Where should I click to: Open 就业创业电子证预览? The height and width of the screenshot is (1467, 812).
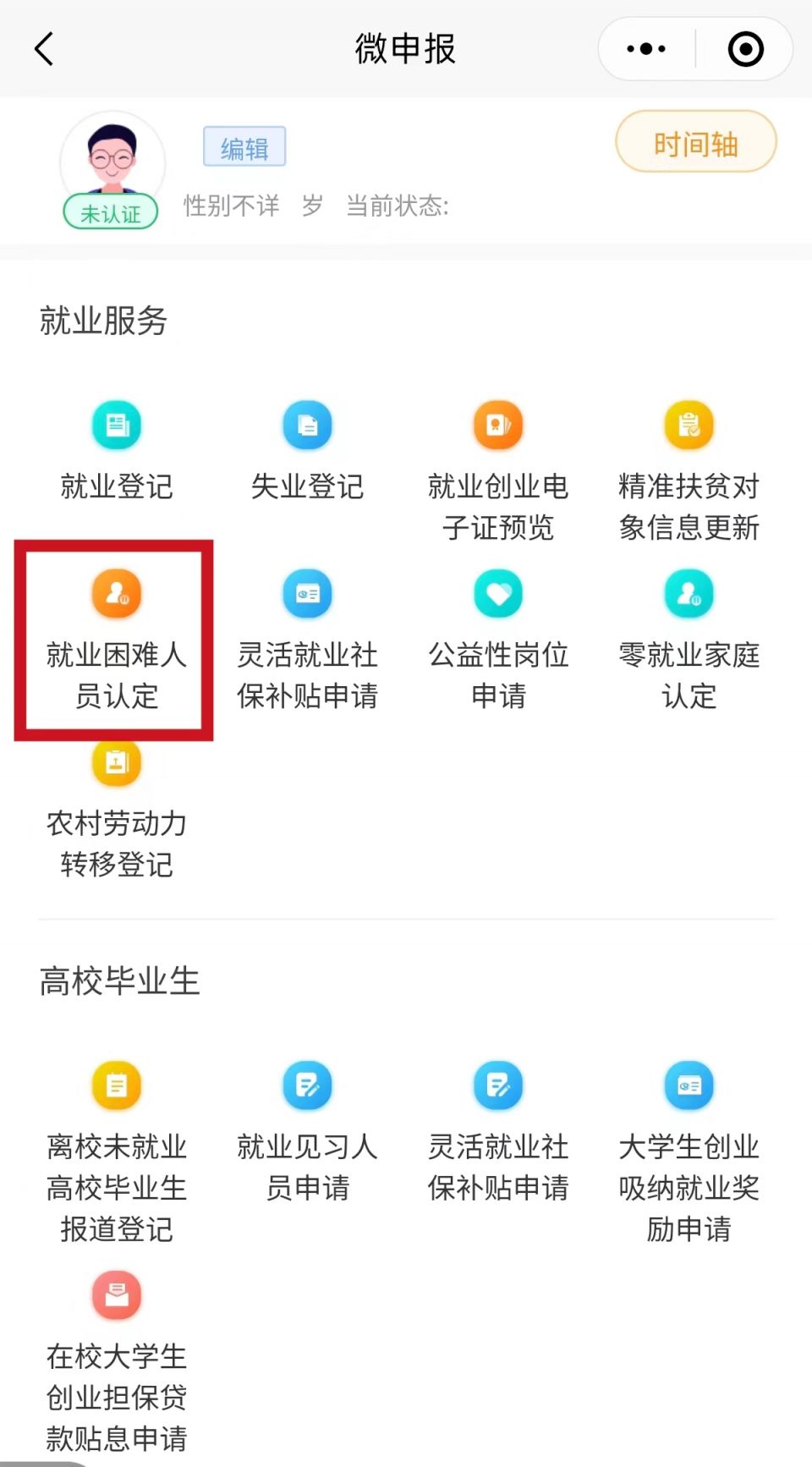tap(498, 470)
